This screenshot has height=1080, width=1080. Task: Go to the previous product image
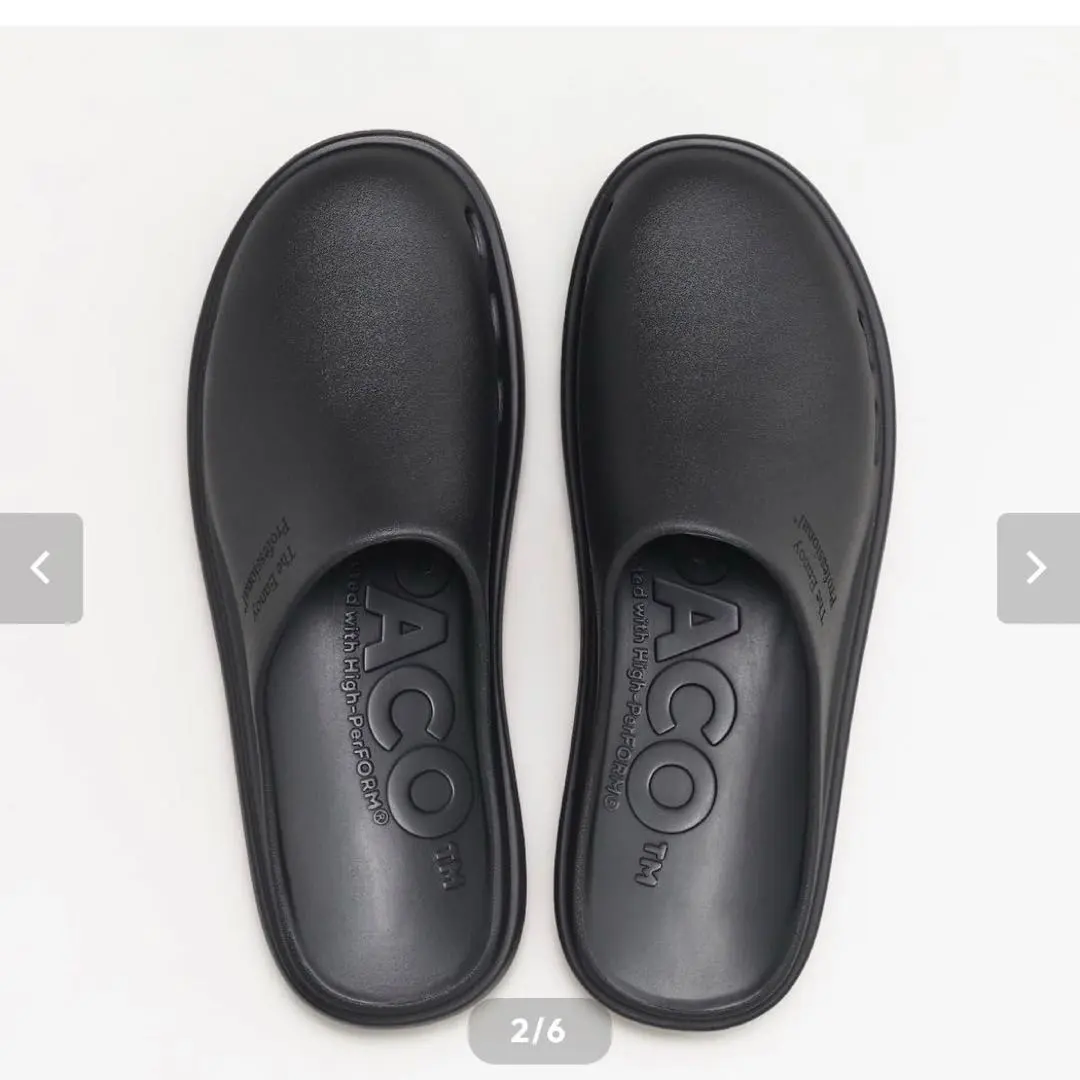click(x=40, y=568)
